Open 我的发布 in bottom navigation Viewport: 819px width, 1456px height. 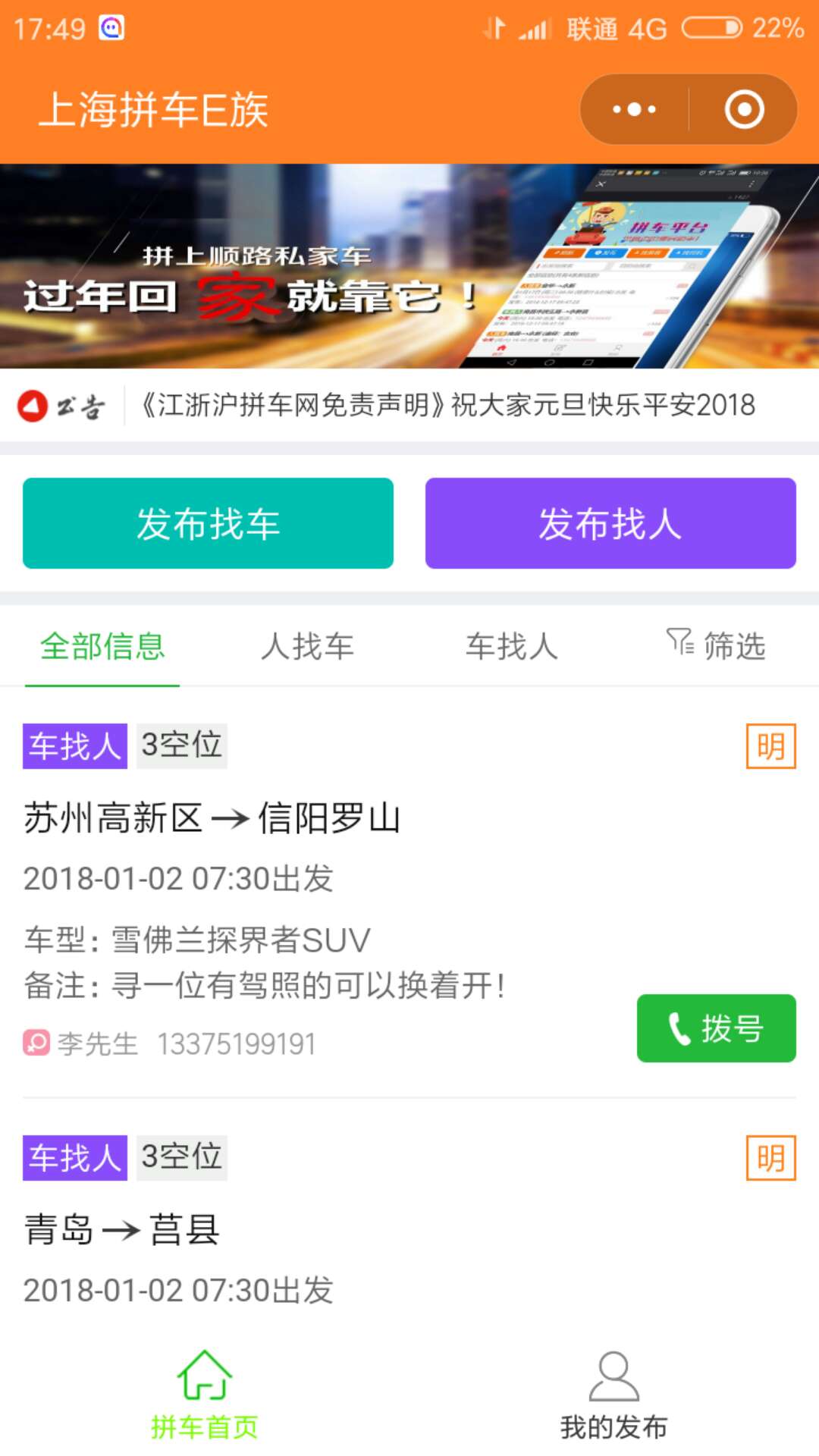coord(614,1395)
